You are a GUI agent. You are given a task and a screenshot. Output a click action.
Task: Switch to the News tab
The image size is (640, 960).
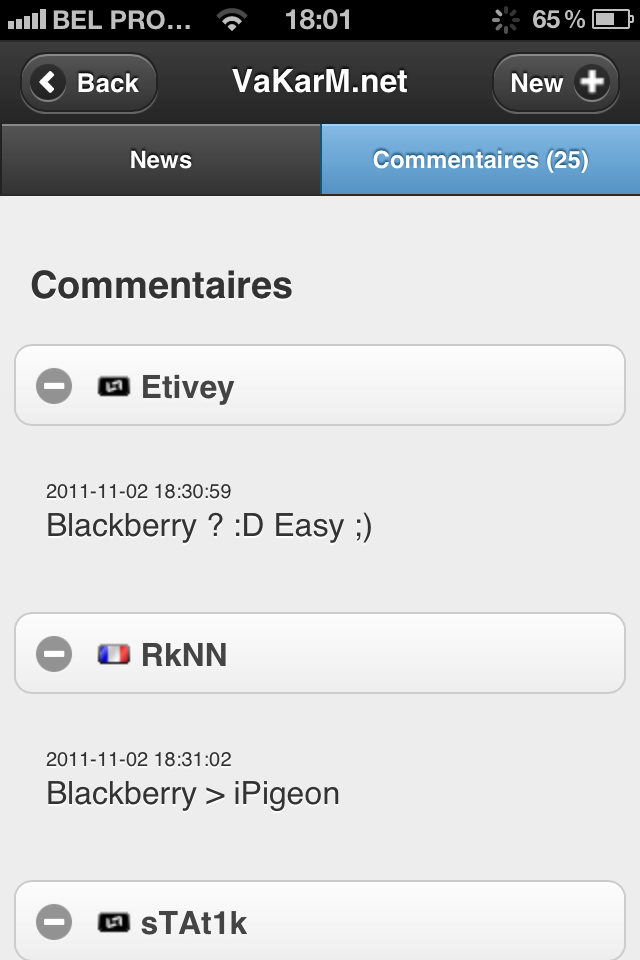[x=160, y=160]
